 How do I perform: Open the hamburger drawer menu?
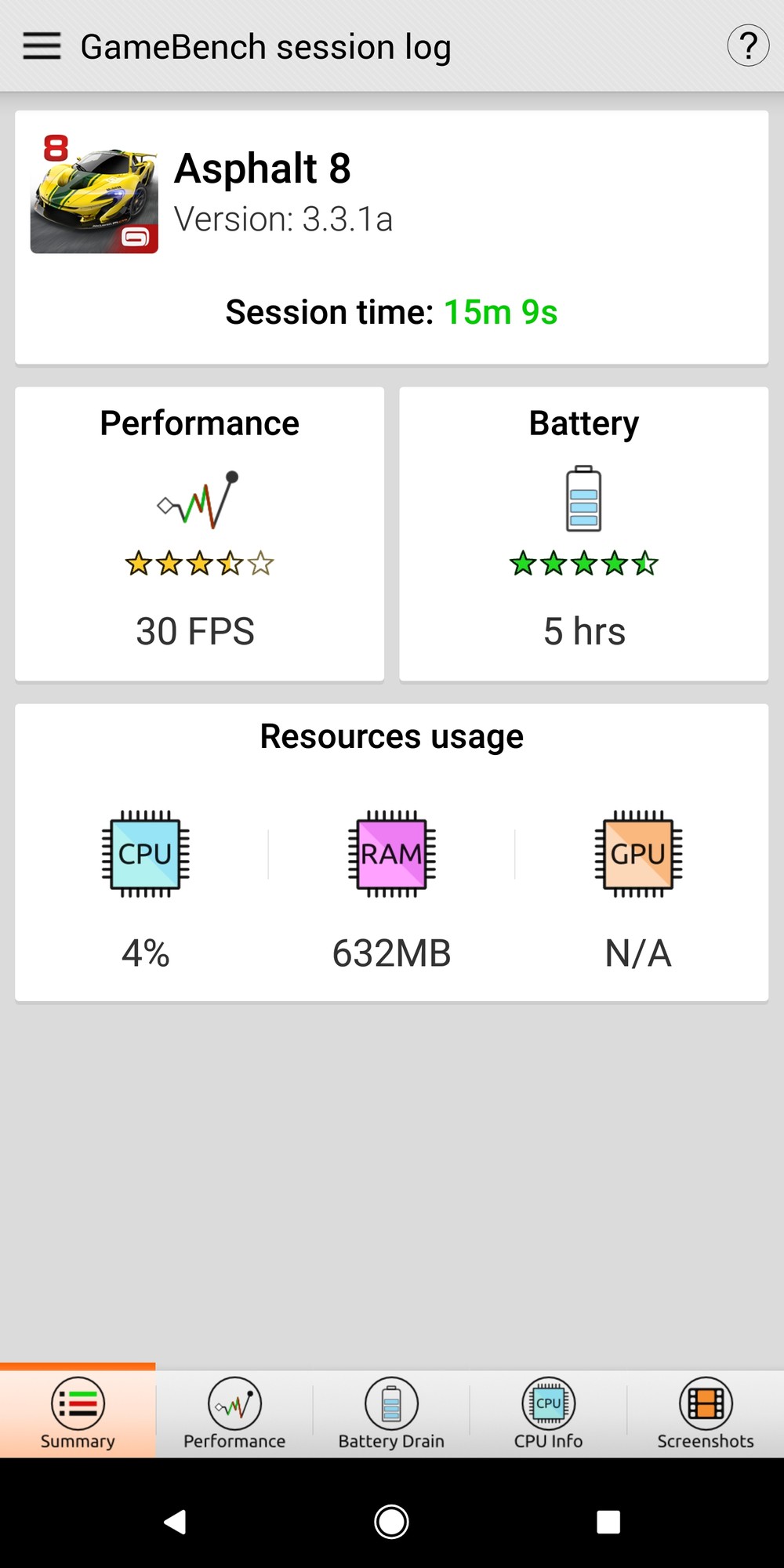coord(42,46)
